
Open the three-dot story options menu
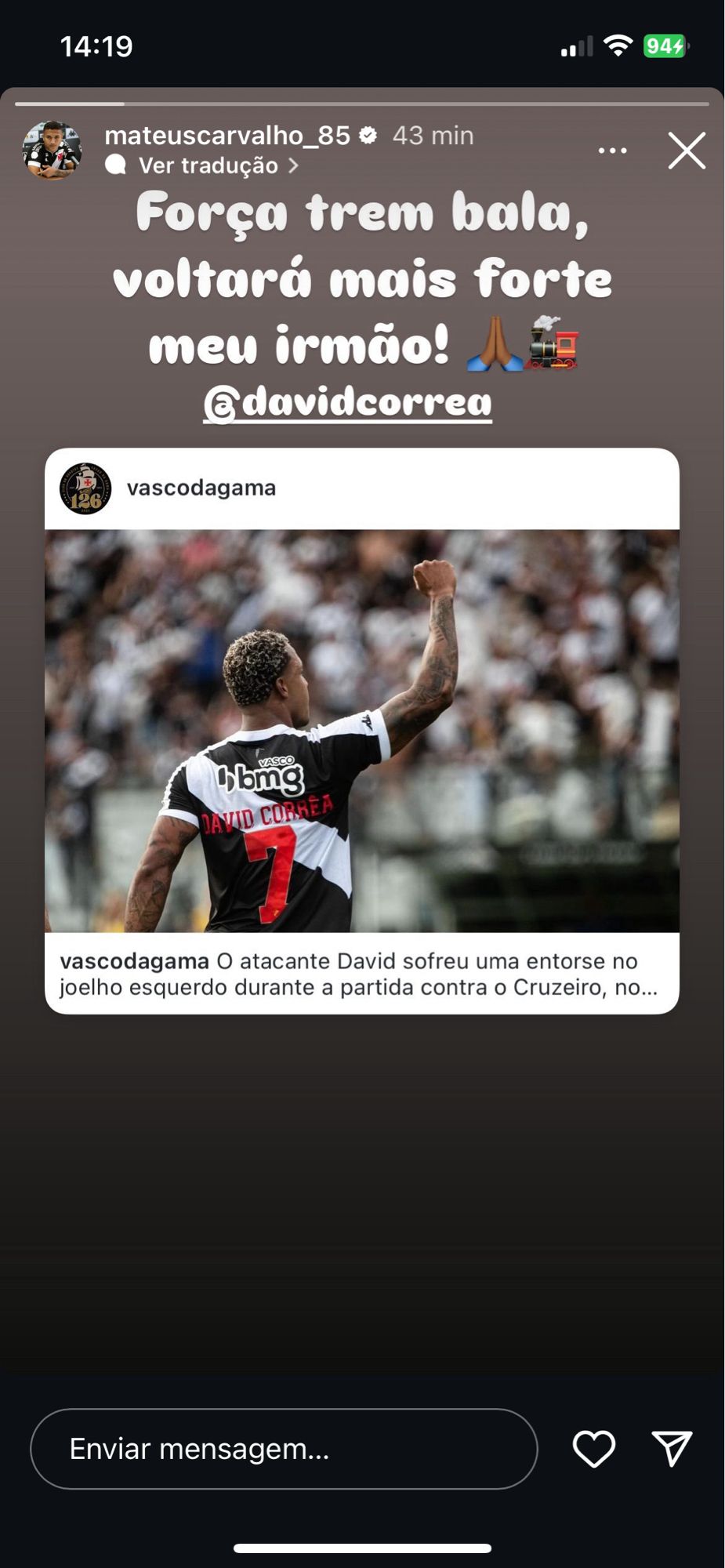click(612, 151)
